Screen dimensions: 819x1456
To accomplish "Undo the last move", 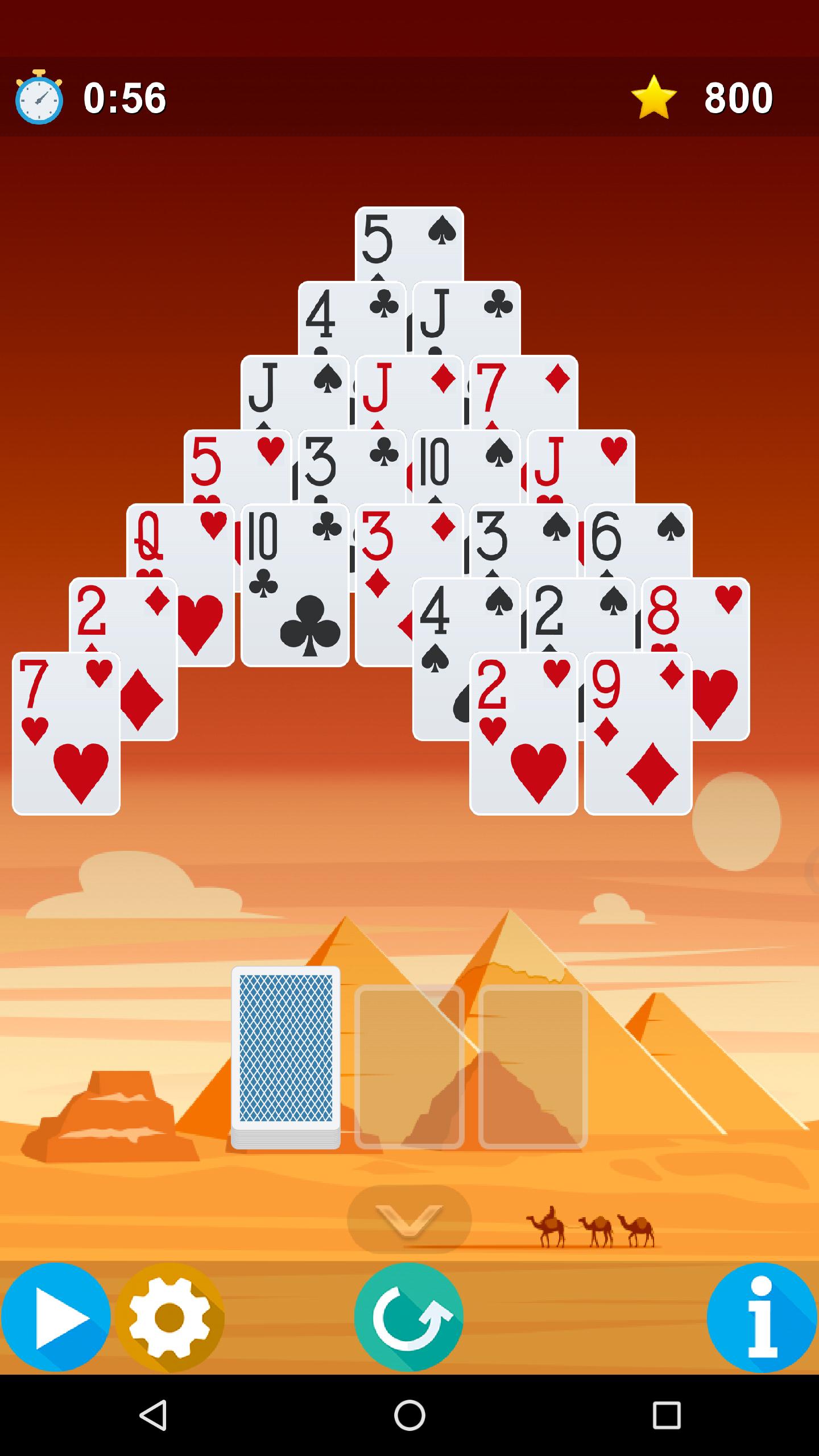I will point(409,1317).
